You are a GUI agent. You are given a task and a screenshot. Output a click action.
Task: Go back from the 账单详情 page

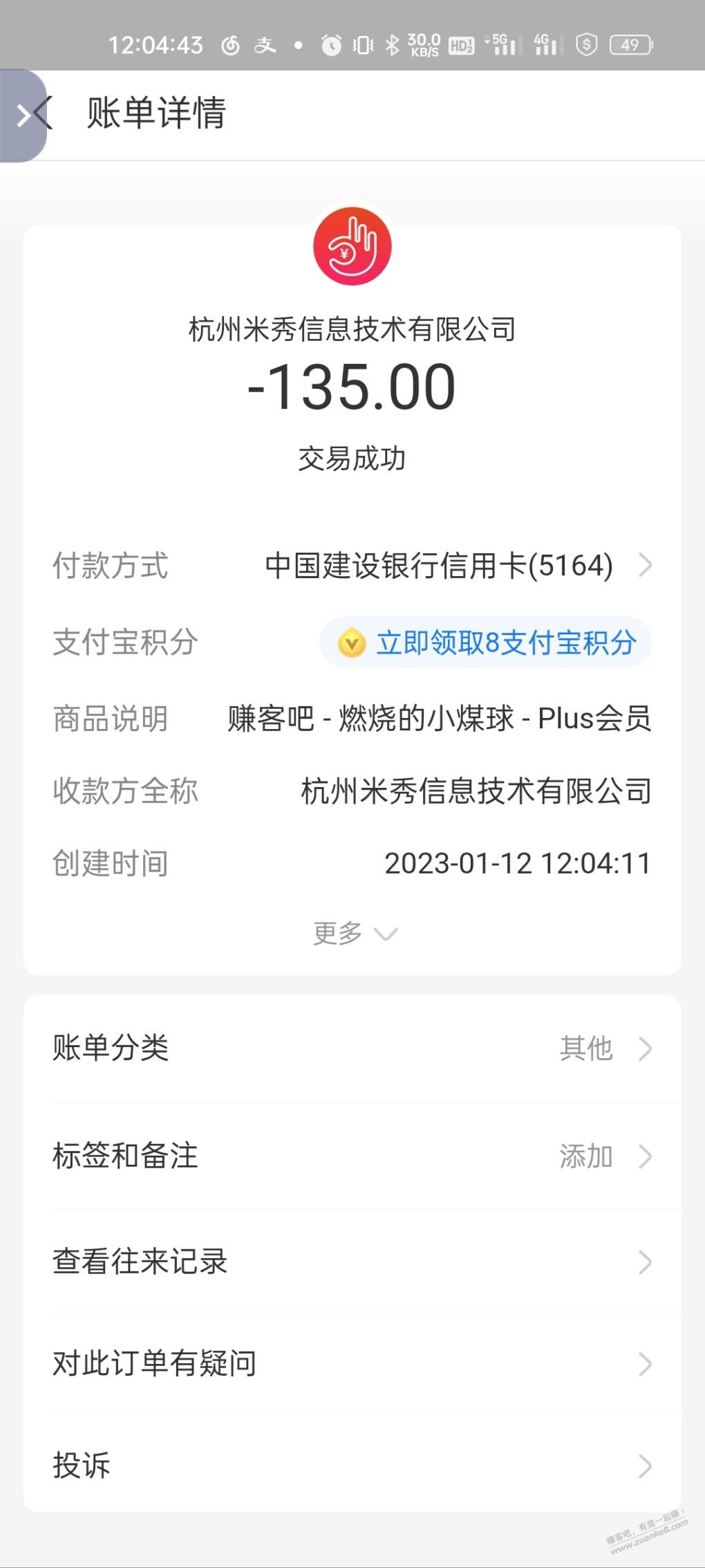(44, 113)
